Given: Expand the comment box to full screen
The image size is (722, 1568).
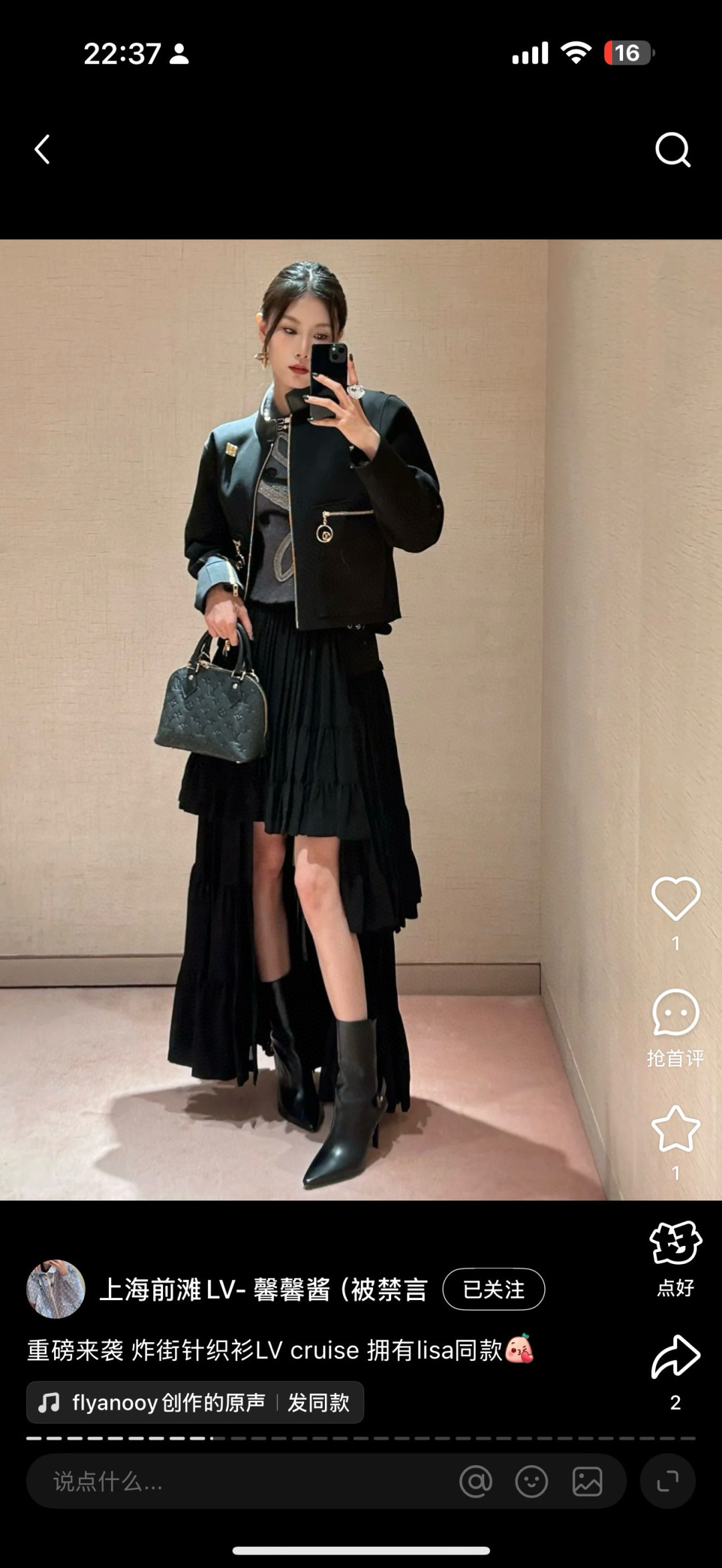Looking at the screenshot, I should 667,1482.
